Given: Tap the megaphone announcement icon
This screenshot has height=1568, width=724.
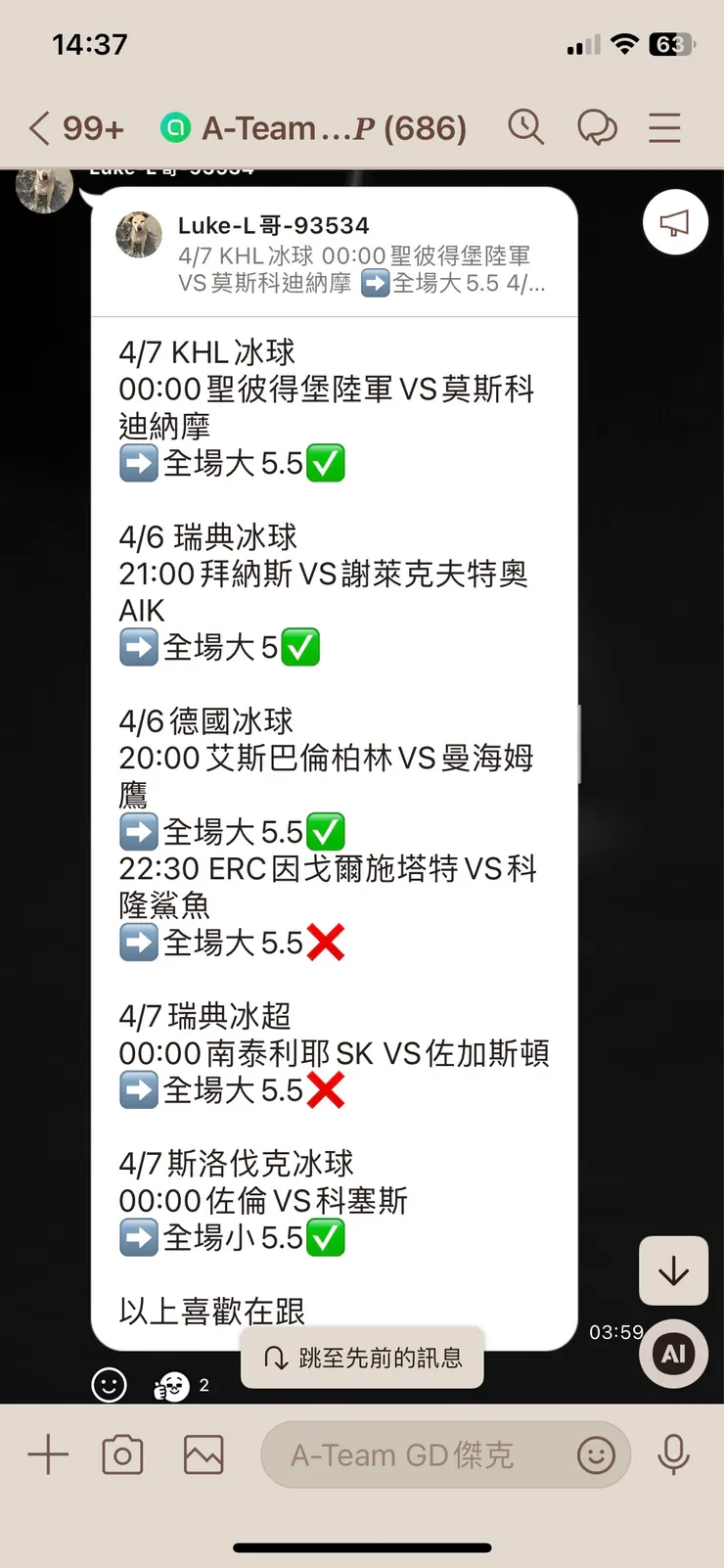Looking at the screenshot, I should coord(674,222).
